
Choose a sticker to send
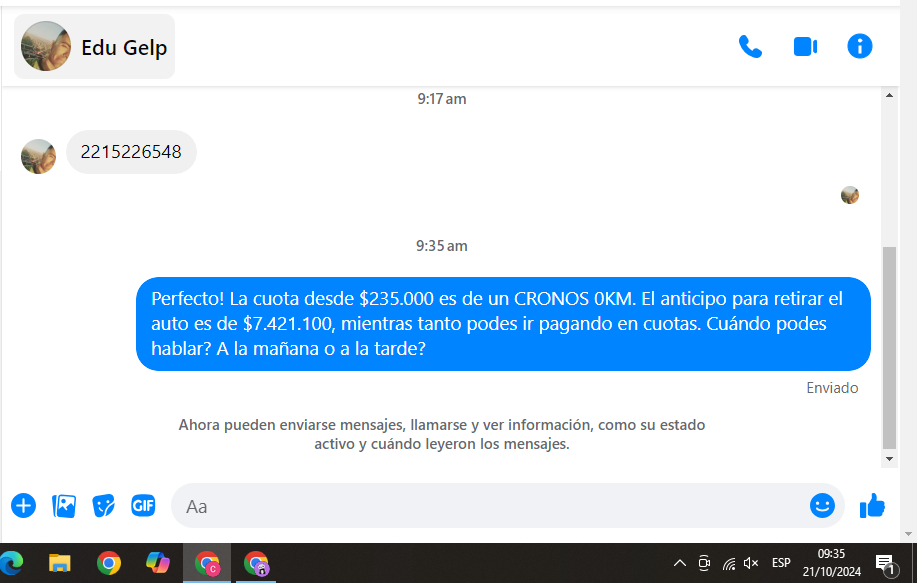(103, 506)
